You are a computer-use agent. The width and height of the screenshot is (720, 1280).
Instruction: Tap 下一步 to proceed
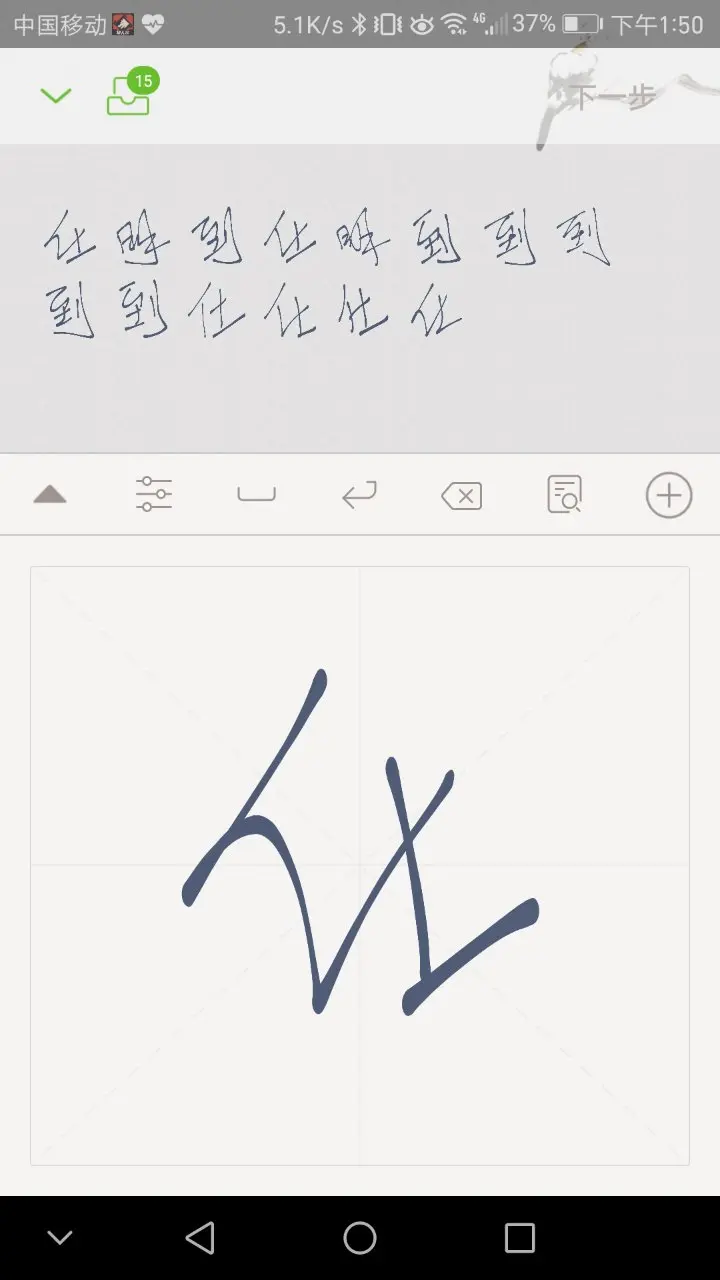pyautogui.click(x=614, y=96)
